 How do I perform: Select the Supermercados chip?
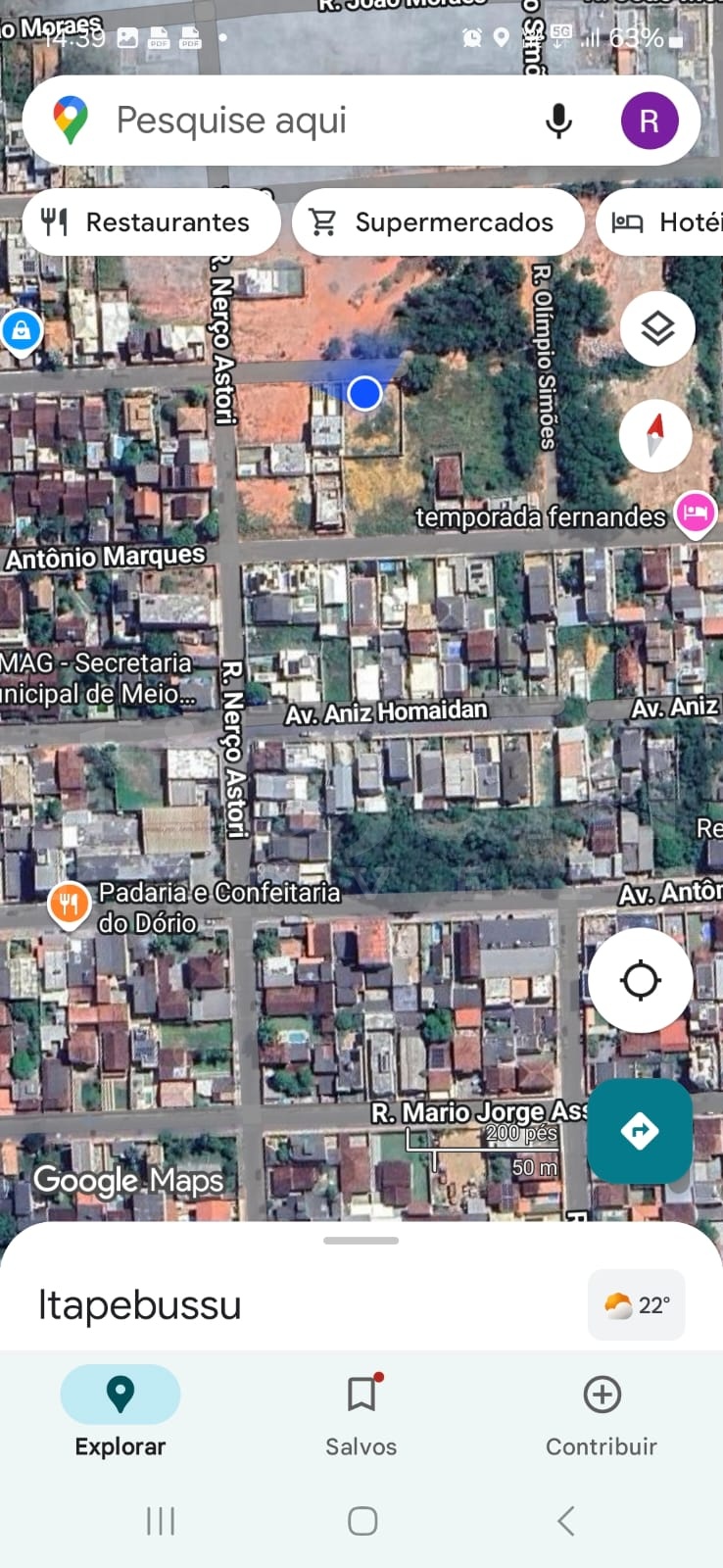(x=438, y=222)
